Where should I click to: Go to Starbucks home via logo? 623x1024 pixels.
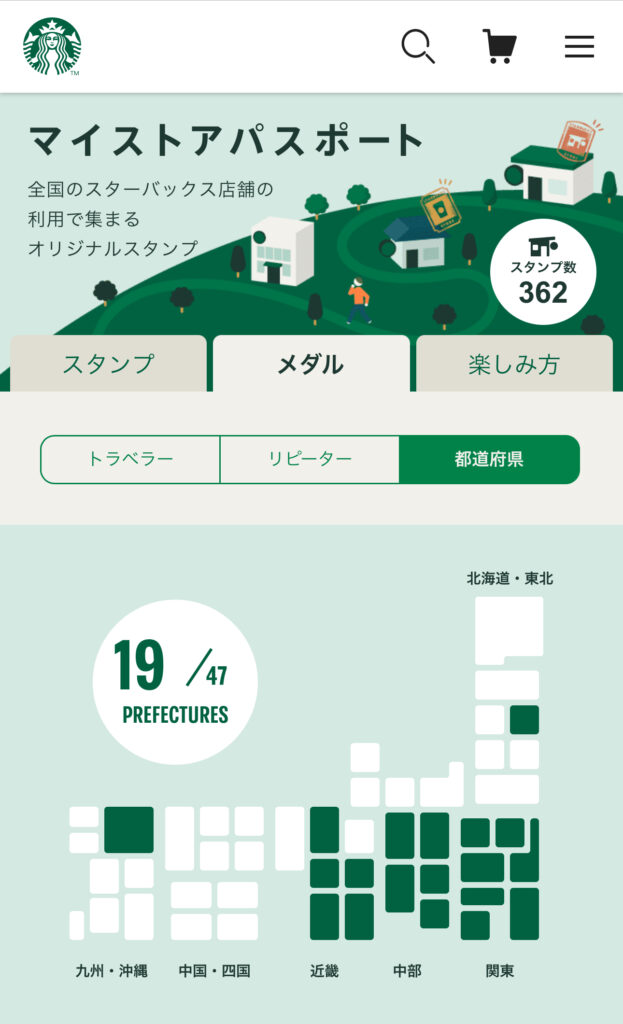(52, 46)
